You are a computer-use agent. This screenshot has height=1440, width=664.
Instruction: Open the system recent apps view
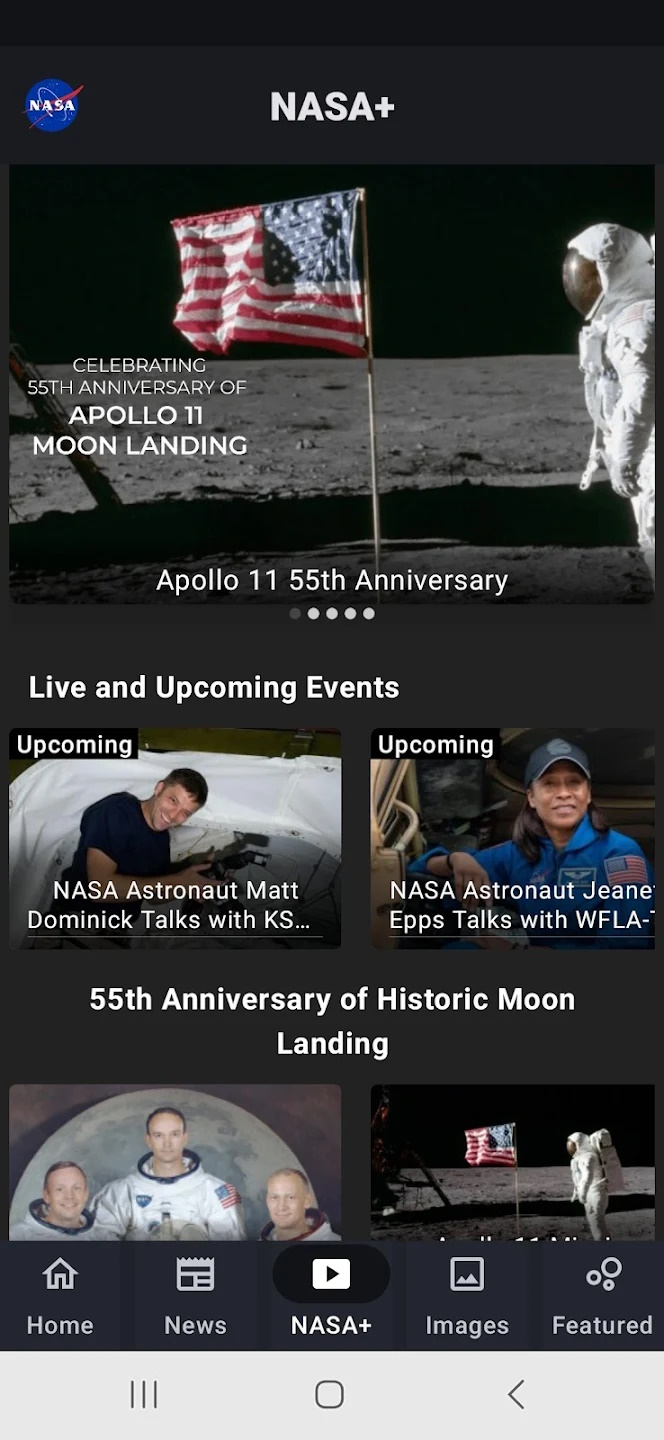pyautogui.click(x=144, y=1394)
